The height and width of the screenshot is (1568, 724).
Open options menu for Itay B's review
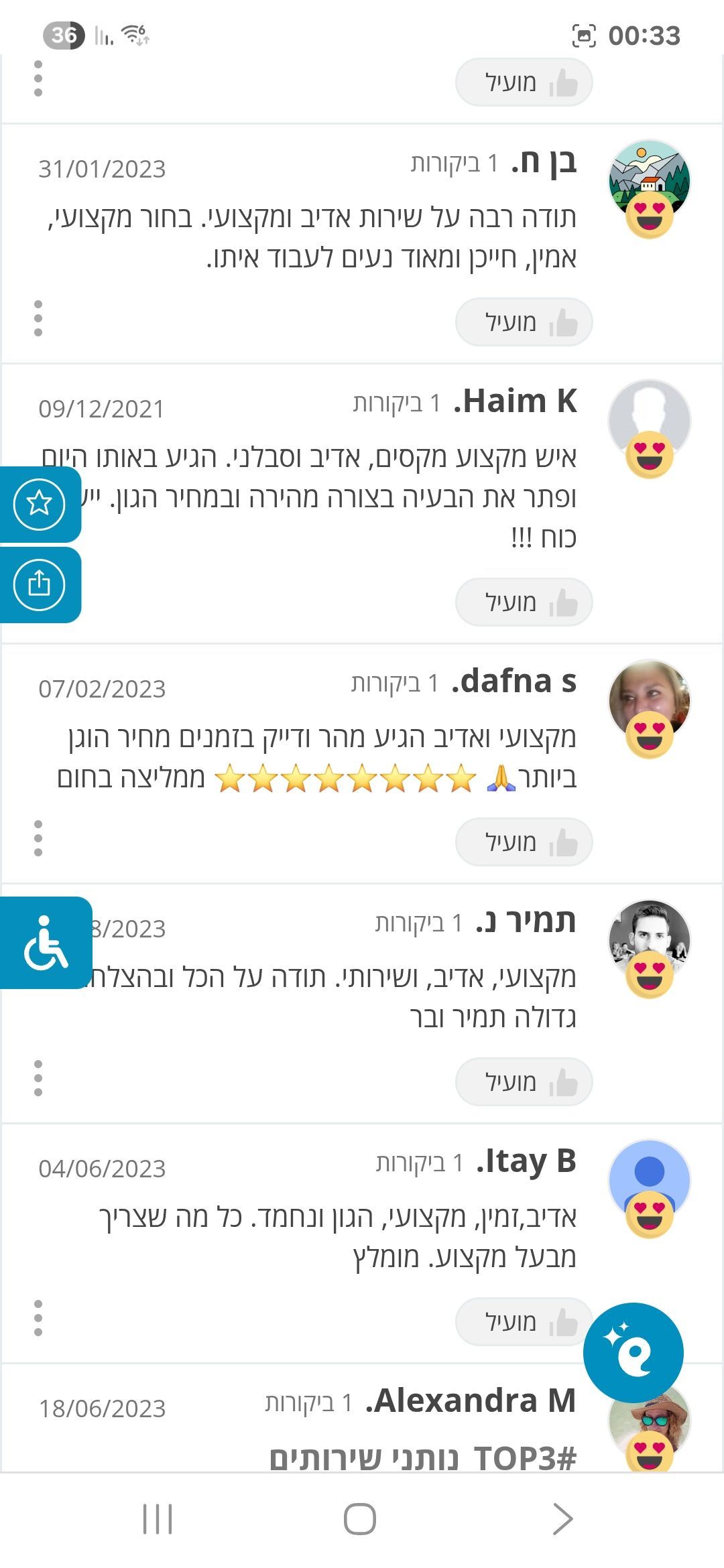pos(38,1318)
